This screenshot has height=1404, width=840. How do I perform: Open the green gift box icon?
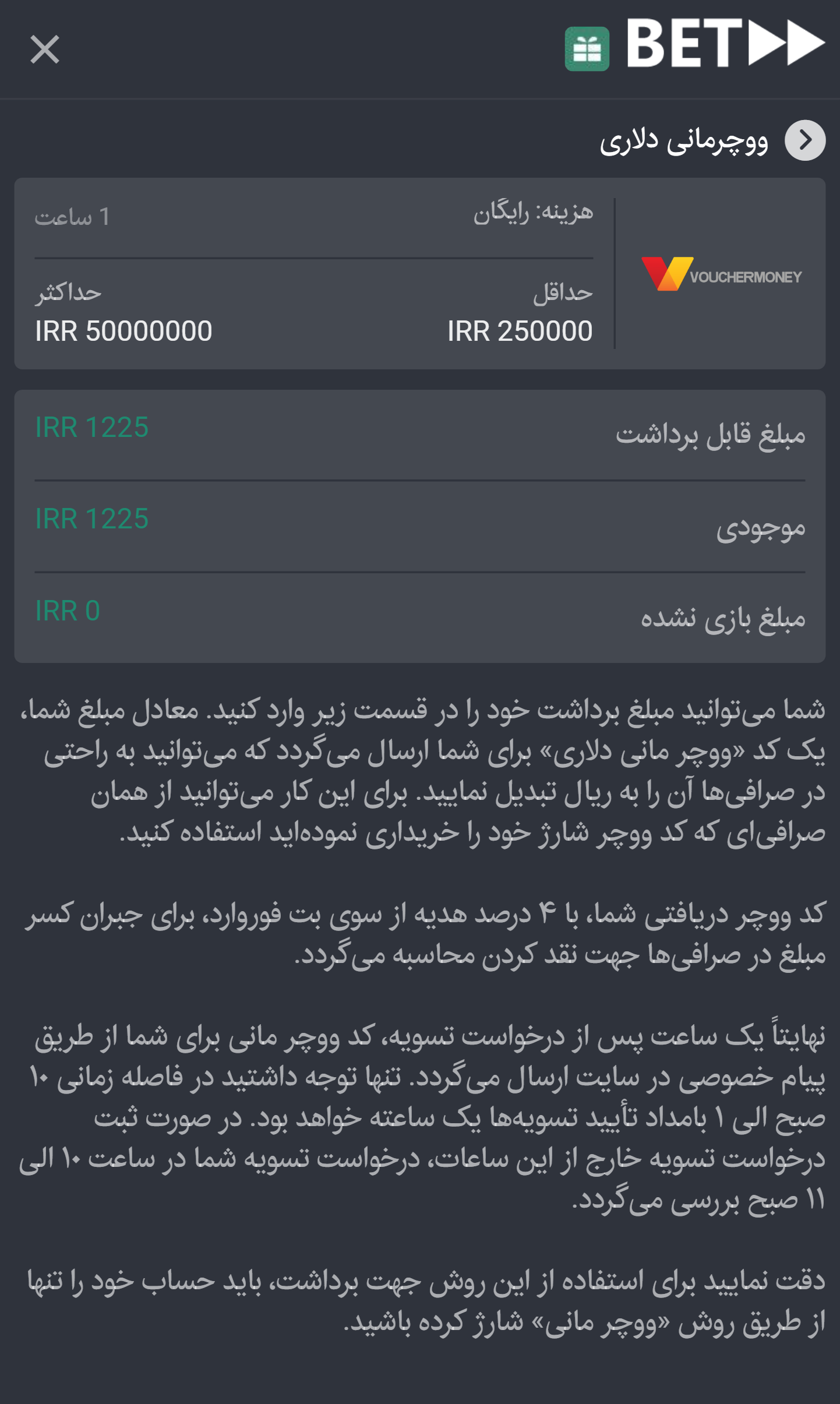point(587,49)
